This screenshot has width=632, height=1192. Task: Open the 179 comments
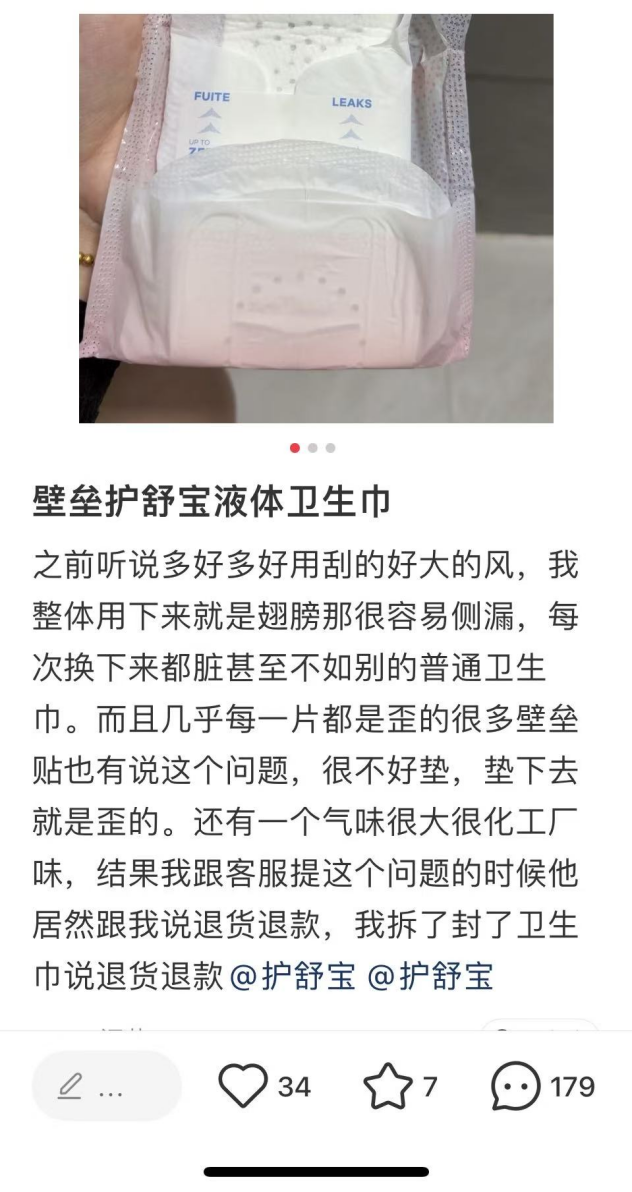coord(516,1086)
